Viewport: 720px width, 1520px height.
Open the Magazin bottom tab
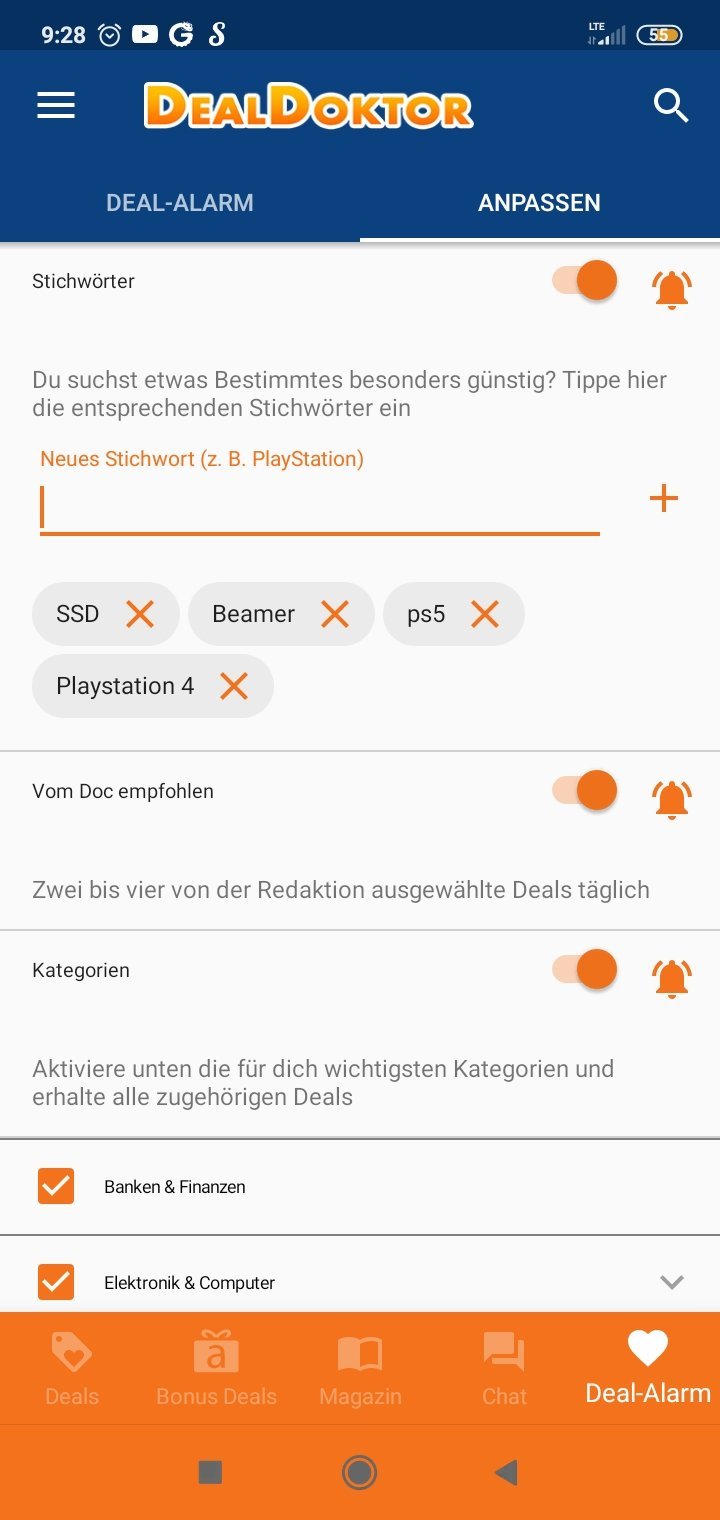click(360, 1368)
